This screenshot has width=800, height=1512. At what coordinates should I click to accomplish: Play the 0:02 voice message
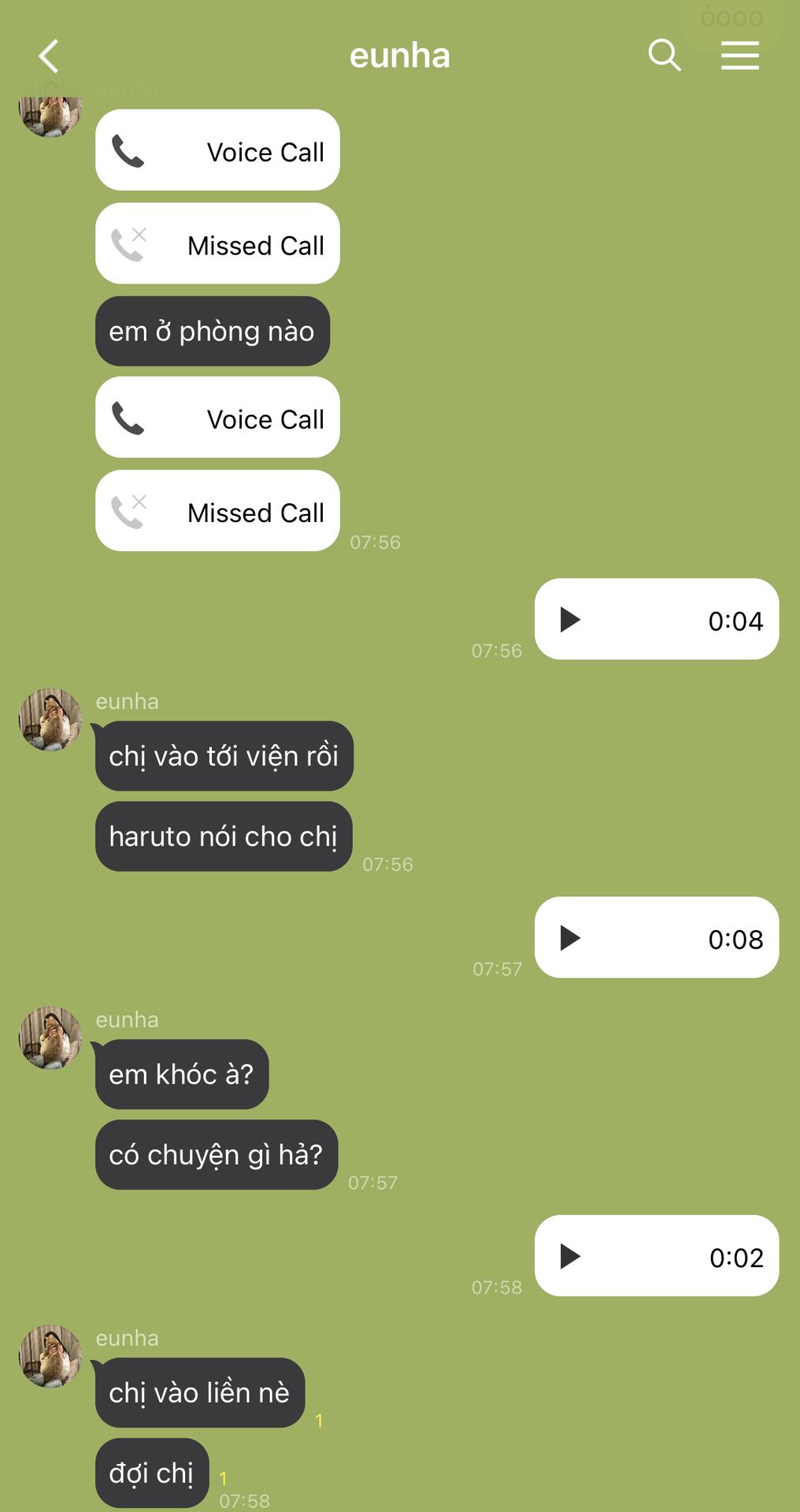571,1256
